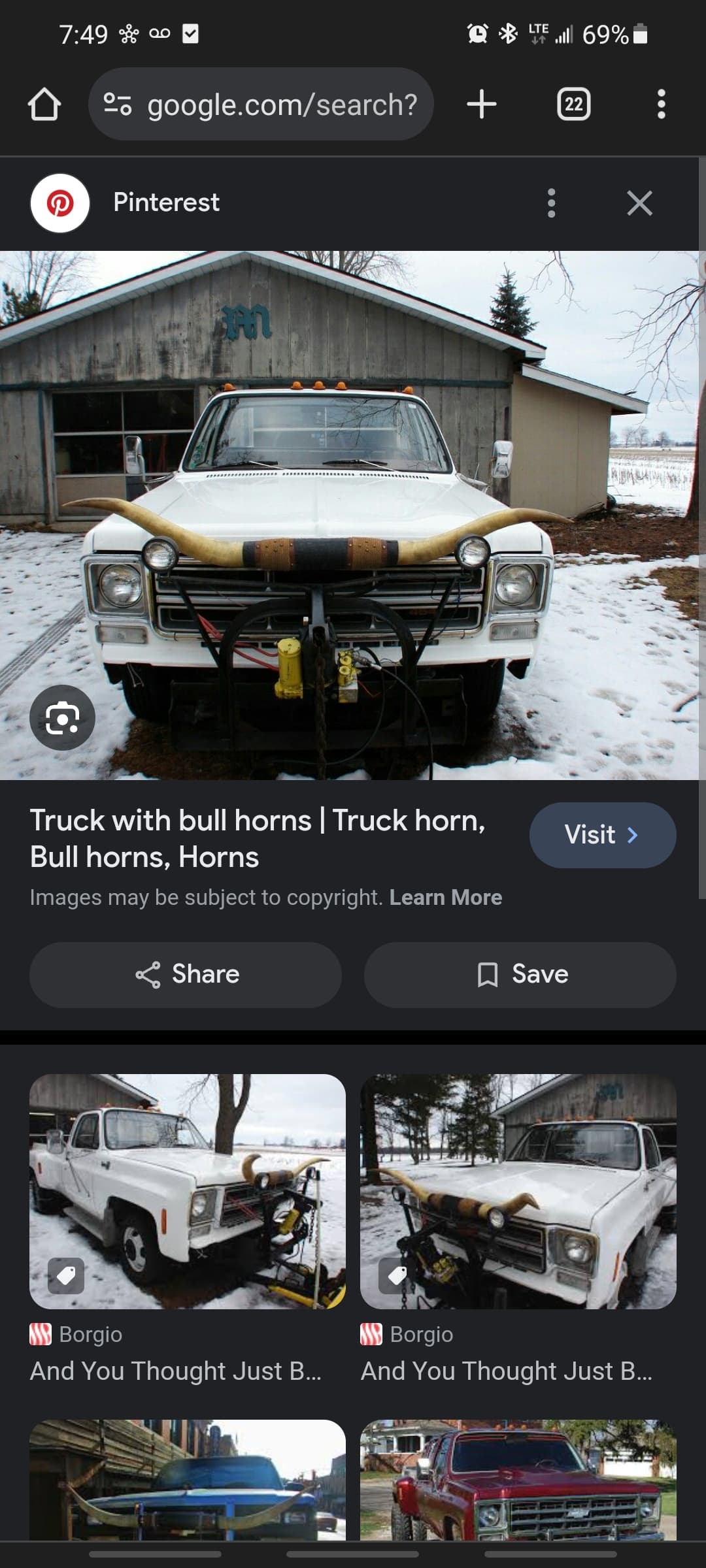
Task: Open a new browser tab
Action: [x=482, y=105]
